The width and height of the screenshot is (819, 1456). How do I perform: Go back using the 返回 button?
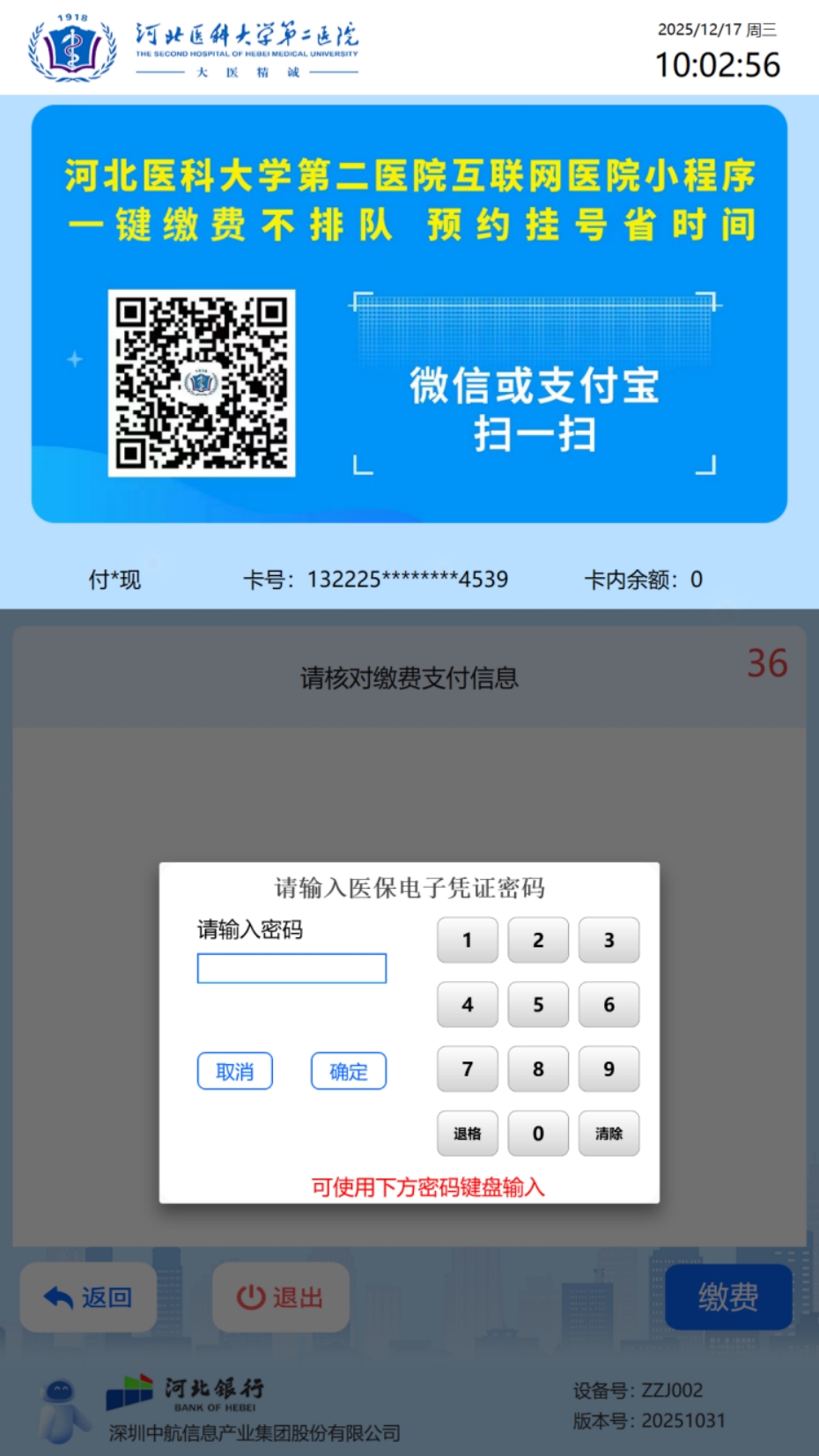(x=88, y=1297)
